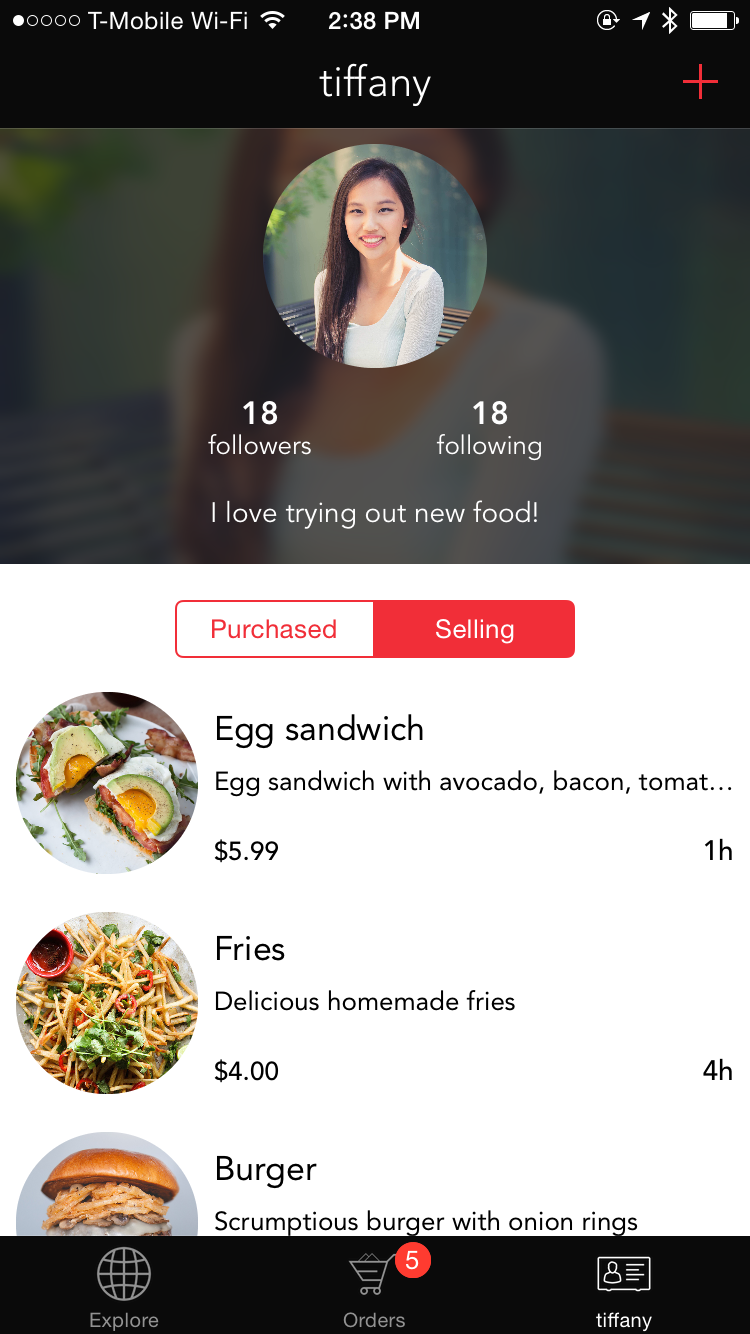Switch to the Purchased segment
Screen dimensions: 750x1334
pos(274,629)
